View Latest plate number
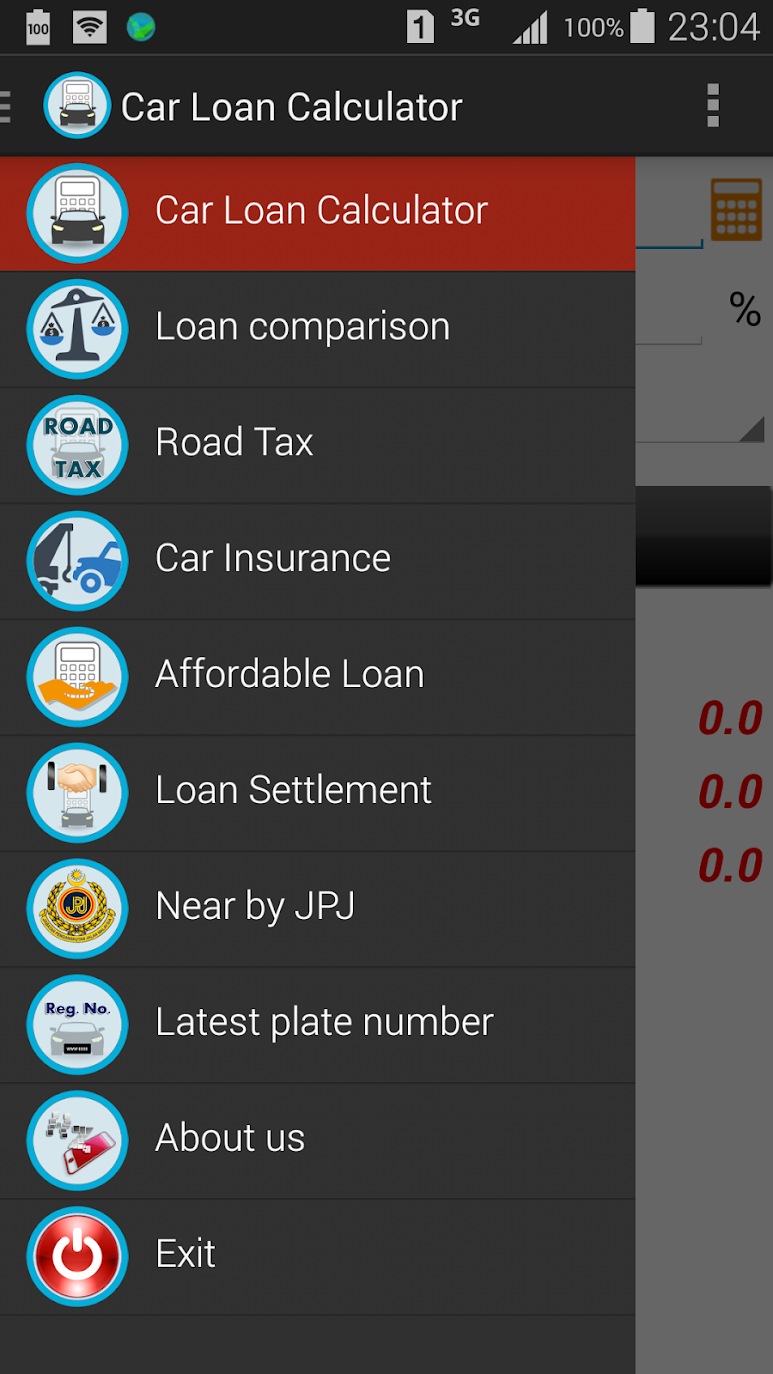Viewport: 773px width, 1374px height. [x=324, y=1024]
